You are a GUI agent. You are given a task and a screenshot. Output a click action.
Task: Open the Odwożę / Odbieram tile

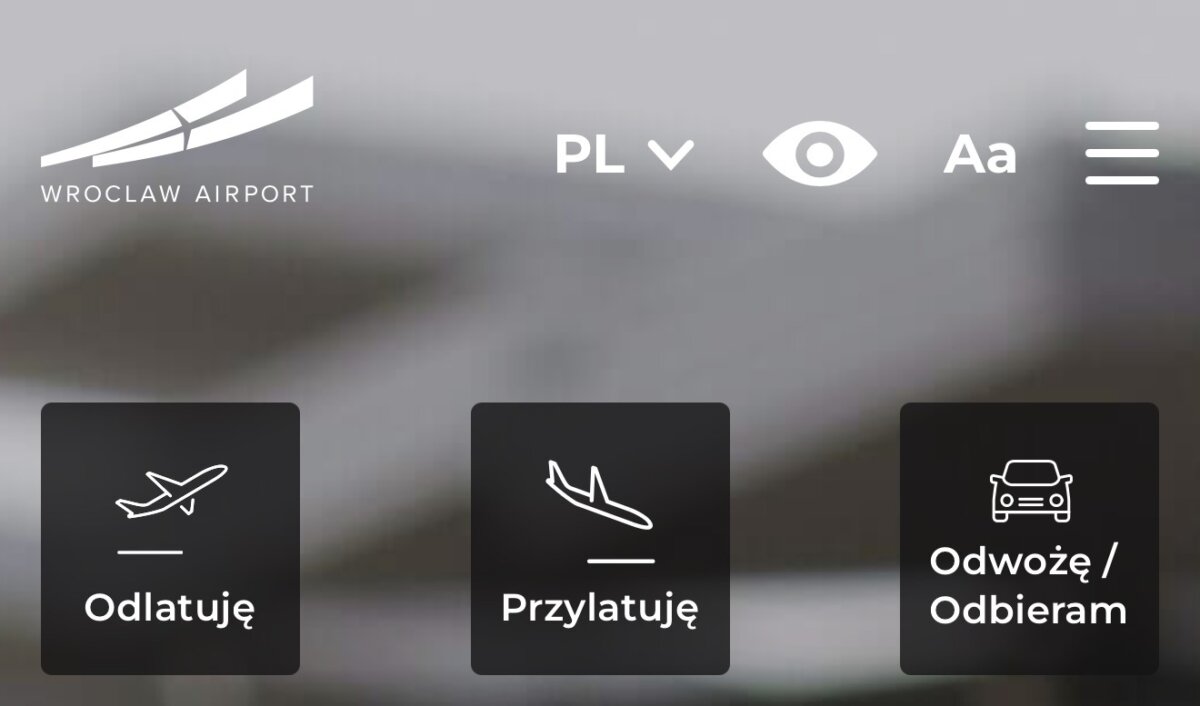click(x=1029, y=539)
